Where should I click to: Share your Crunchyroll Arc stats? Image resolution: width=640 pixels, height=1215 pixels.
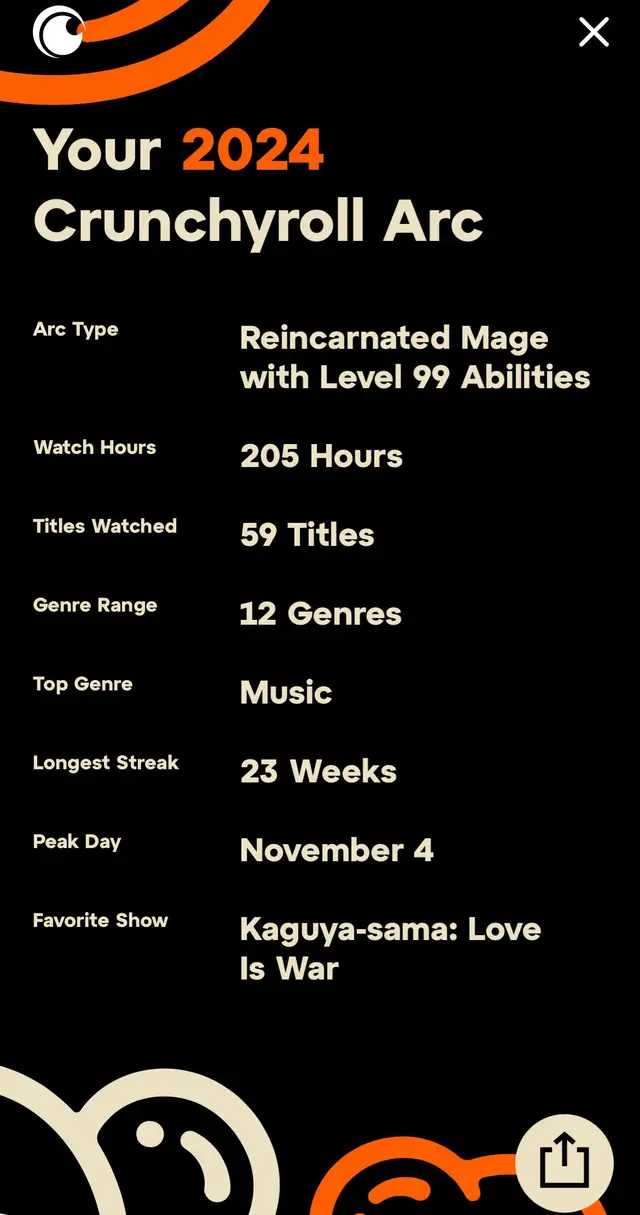click(564, 1163)
